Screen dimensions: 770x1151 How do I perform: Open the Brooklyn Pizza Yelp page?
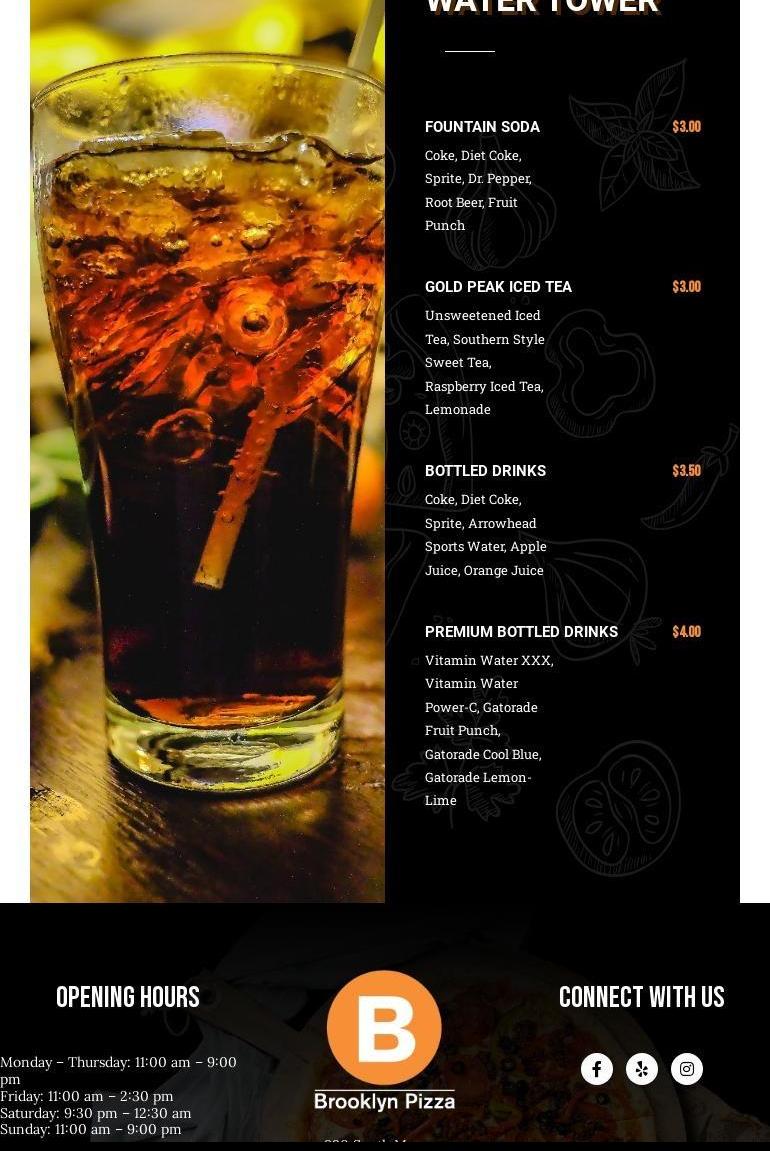pyautogui.click(x=642, y=1069)
